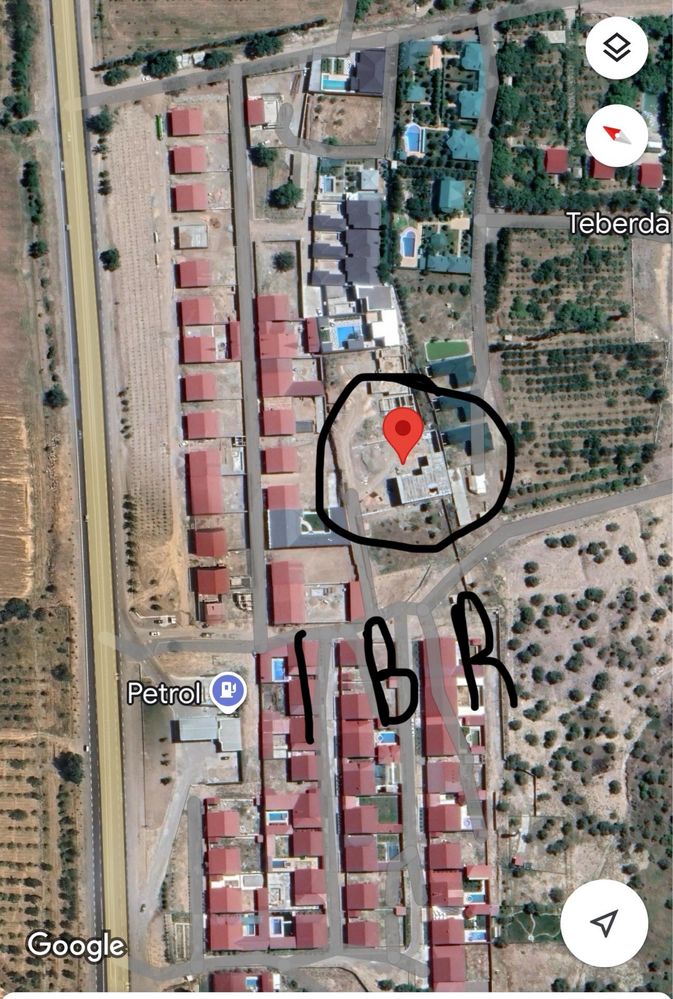Open the Petrol station place marker
The height and width of the screenshot is (999, 673).
(229, 690)
